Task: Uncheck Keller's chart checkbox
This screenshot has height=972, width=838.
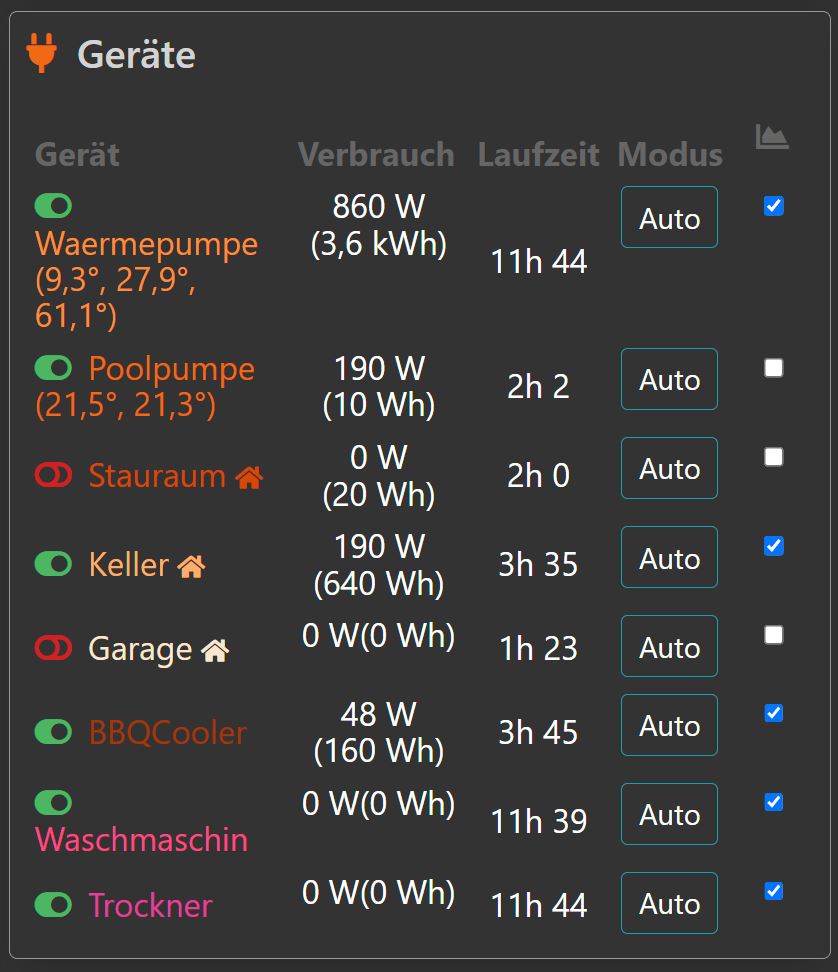Action: [x=773, y=546]
